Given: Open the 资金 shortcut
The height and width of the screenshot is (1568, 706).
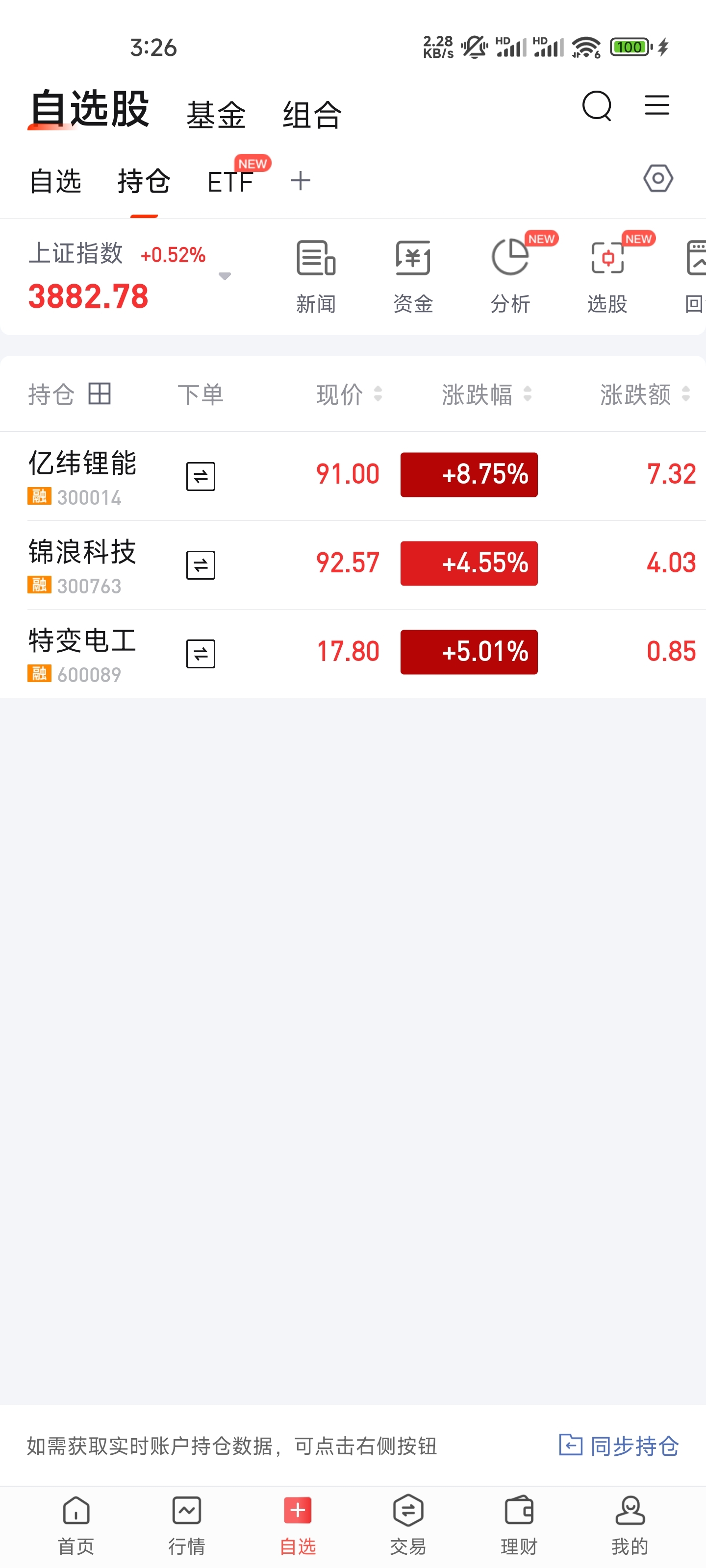Looking at the screenshot, I should point(413,276).
